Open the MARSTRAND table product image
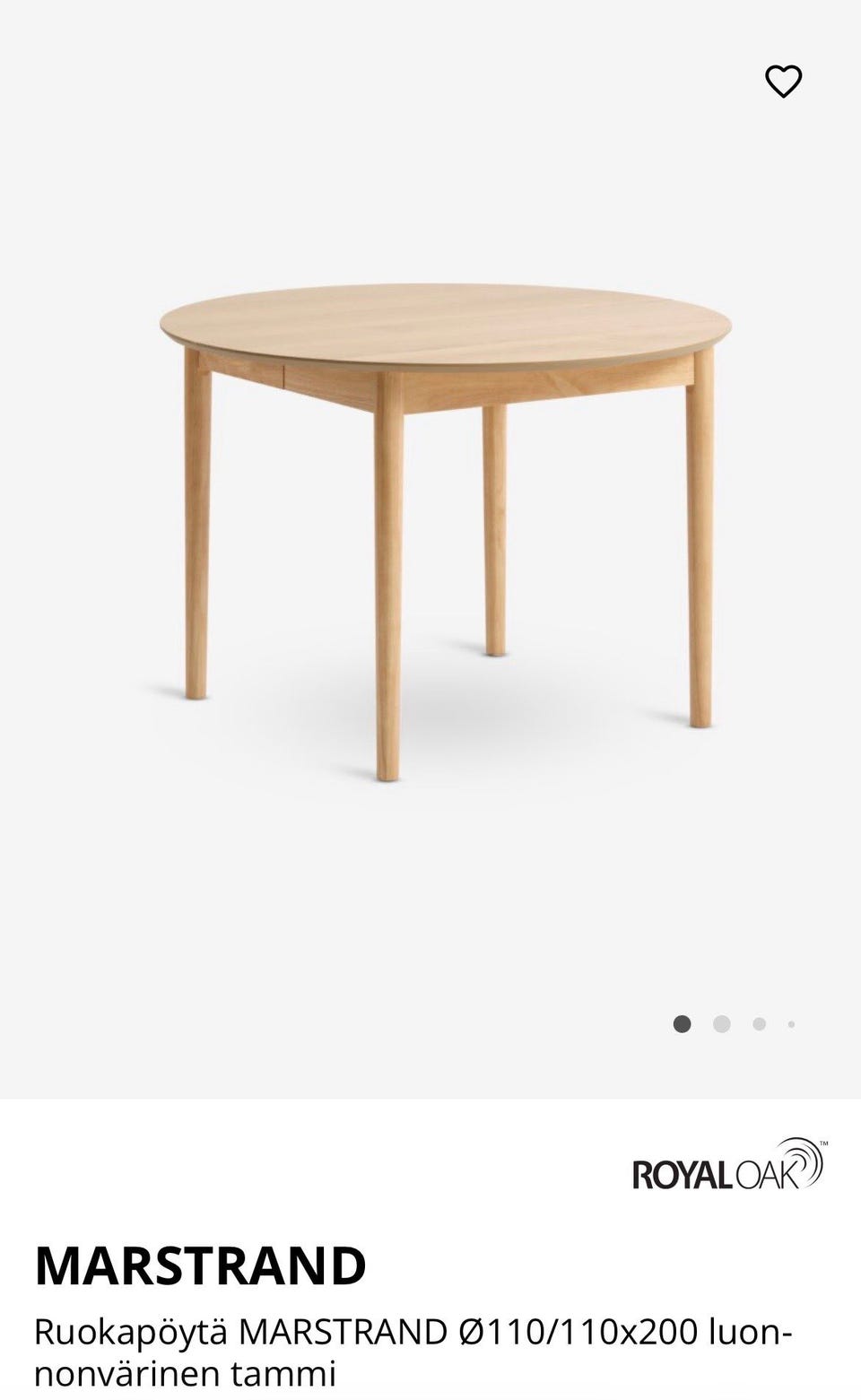 (x=446, y=529)
